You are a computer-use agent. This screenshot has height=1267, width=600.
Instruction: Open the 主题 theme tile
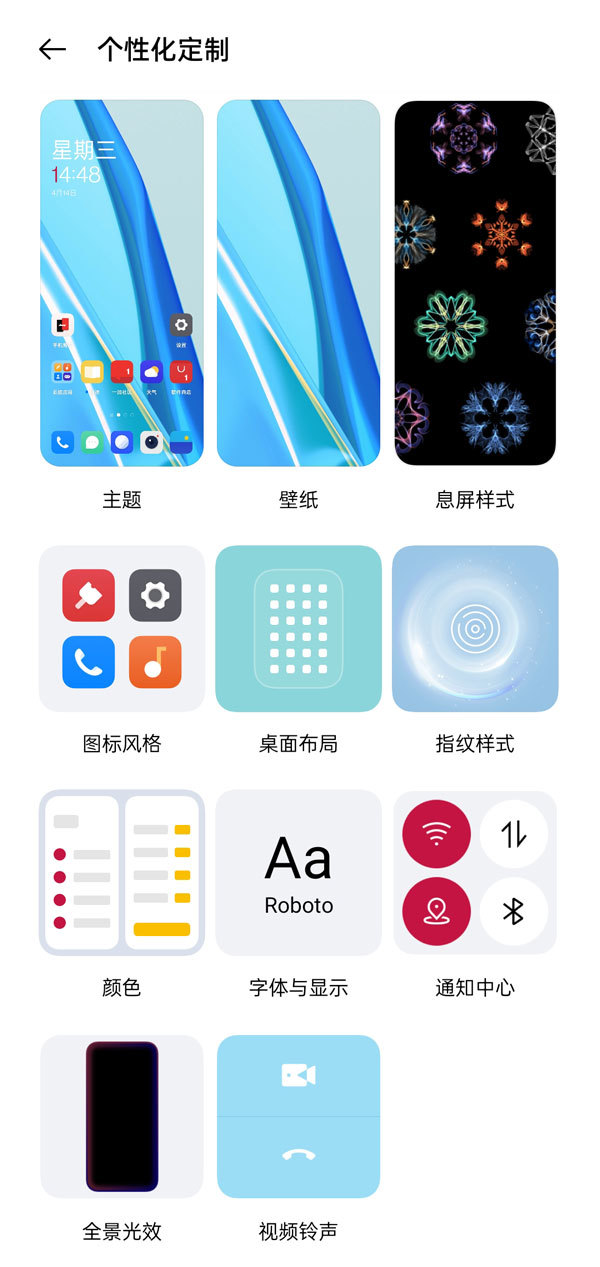point(122,283)
